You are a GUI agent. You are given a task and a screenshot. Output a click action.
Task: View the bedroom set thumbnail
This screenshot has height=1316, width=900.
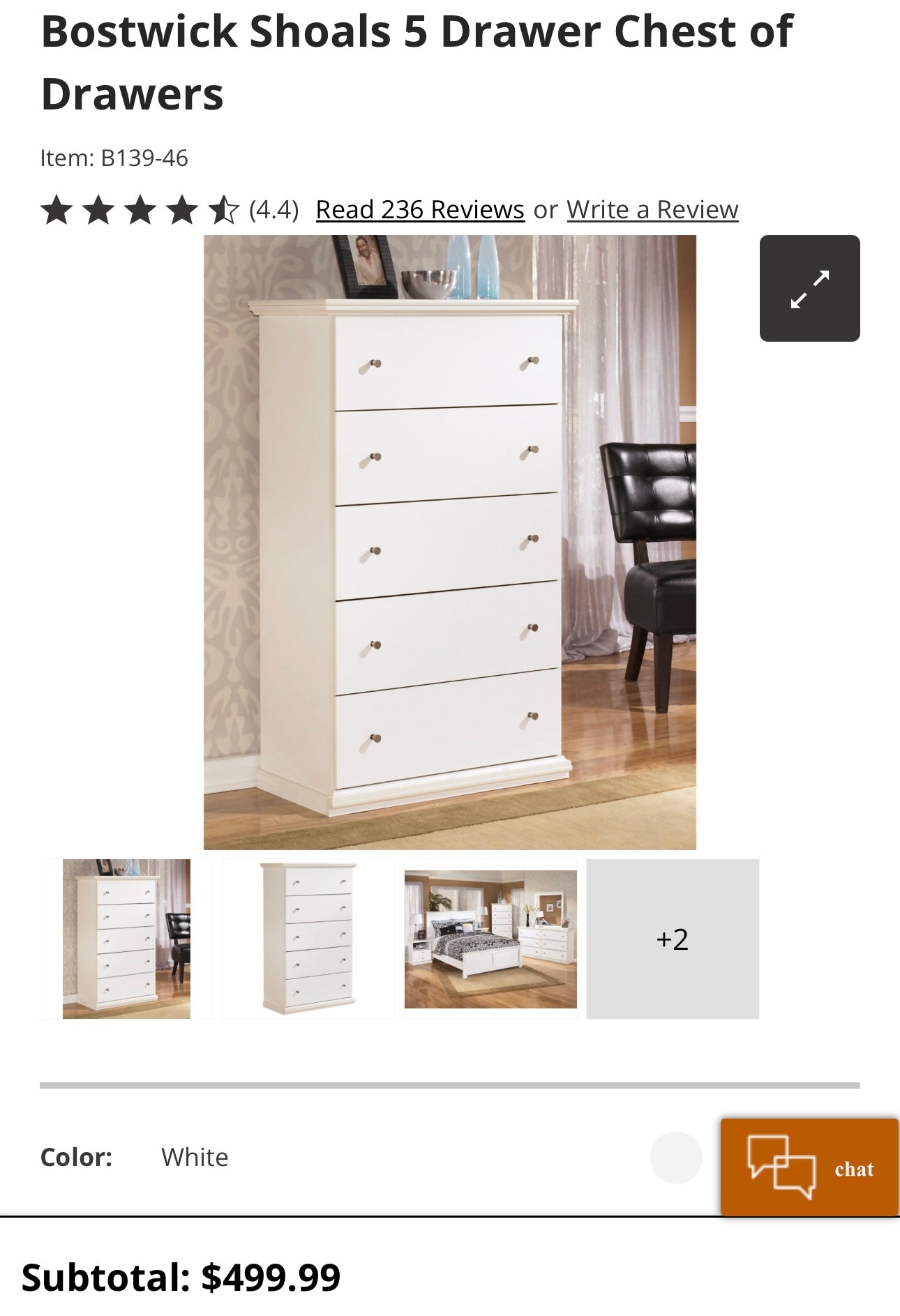(490, 939)
